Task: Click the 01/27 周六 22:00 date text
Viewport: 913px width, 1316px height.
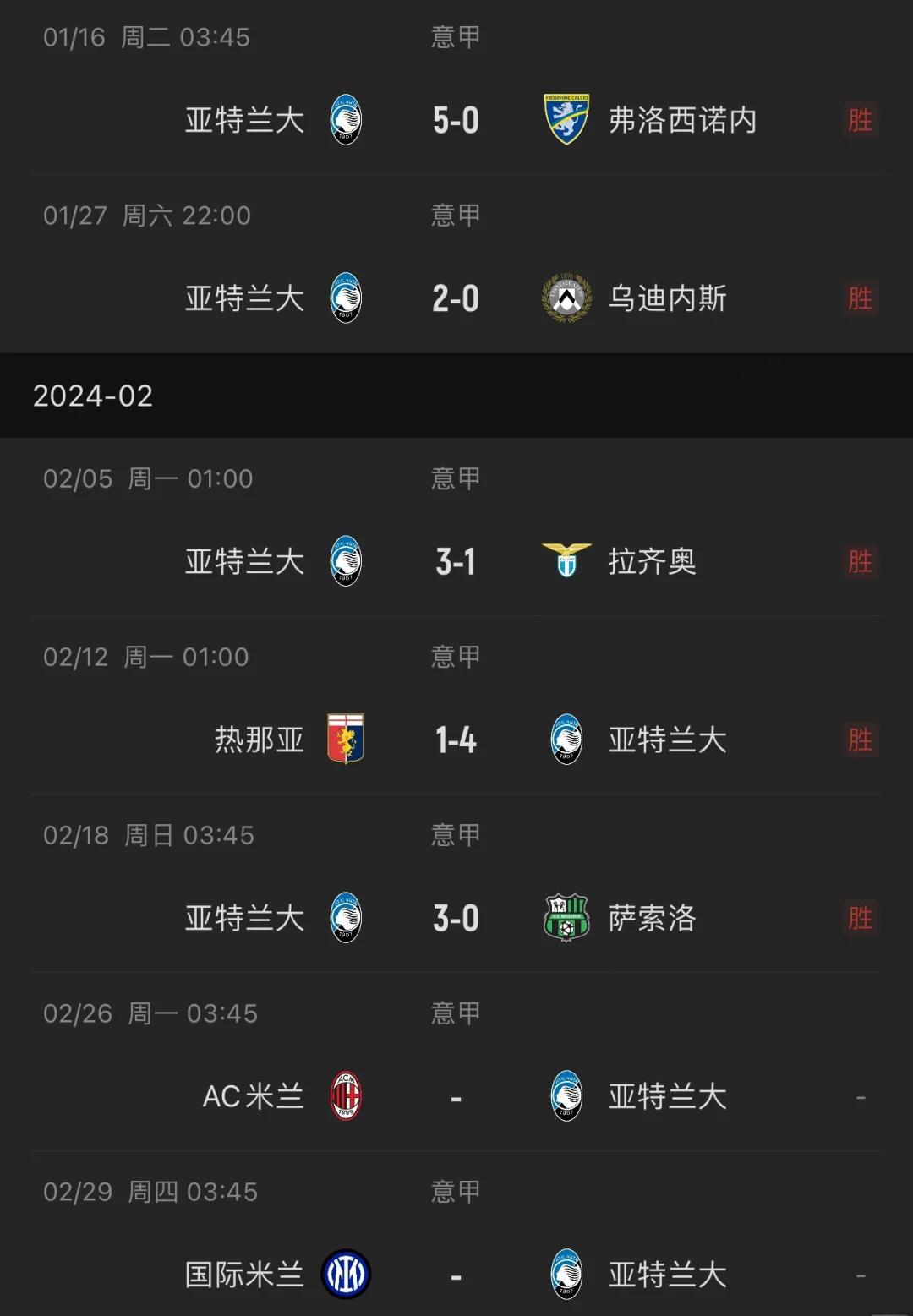Action: point(148,215)
